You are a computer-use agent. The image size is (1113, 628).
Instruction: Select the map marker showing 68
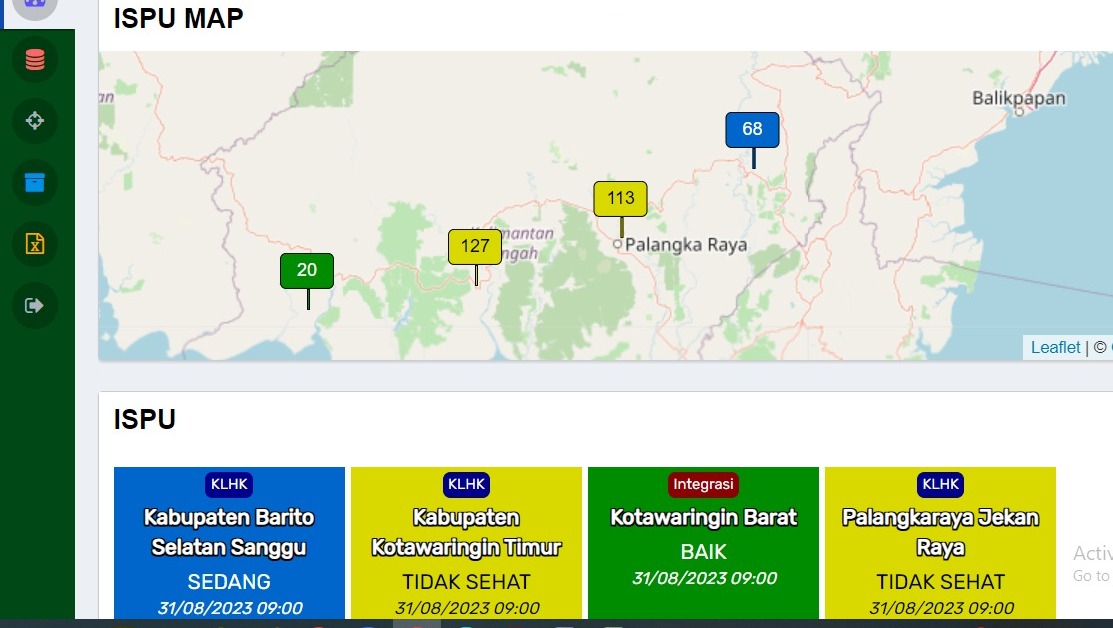[752, 130]
